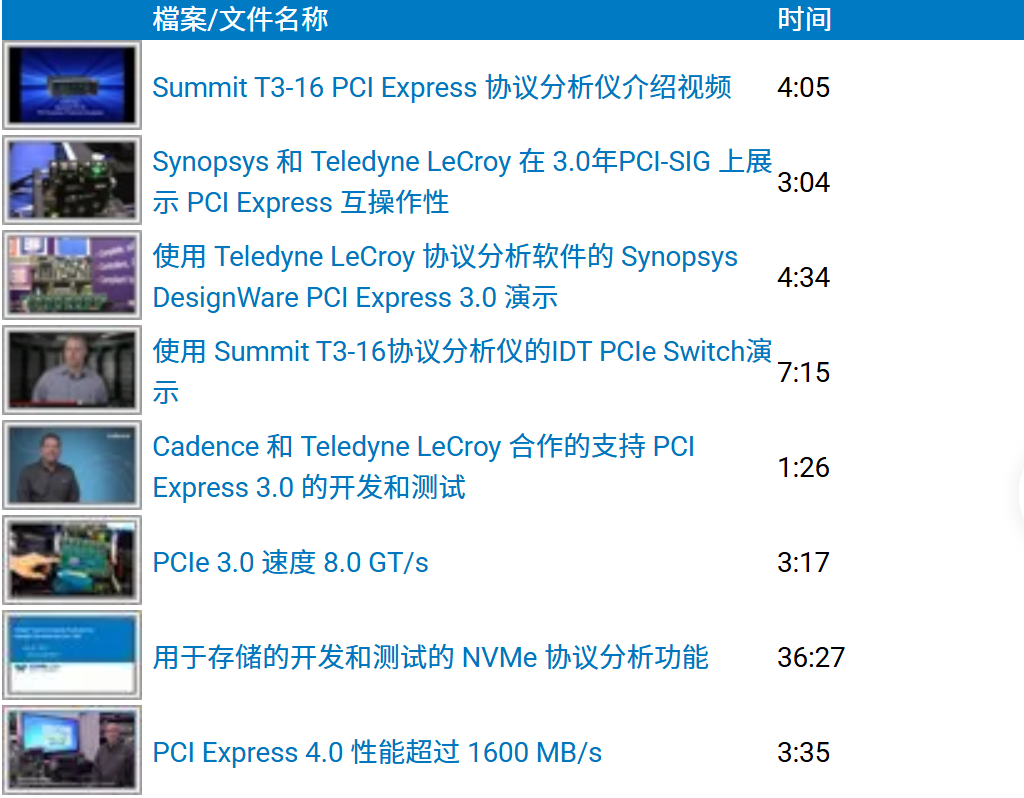Tap the thumbnail for the 3:04 Synopsys PCI-SIG video
1024x798 pixels.
[x=72, y=180]
